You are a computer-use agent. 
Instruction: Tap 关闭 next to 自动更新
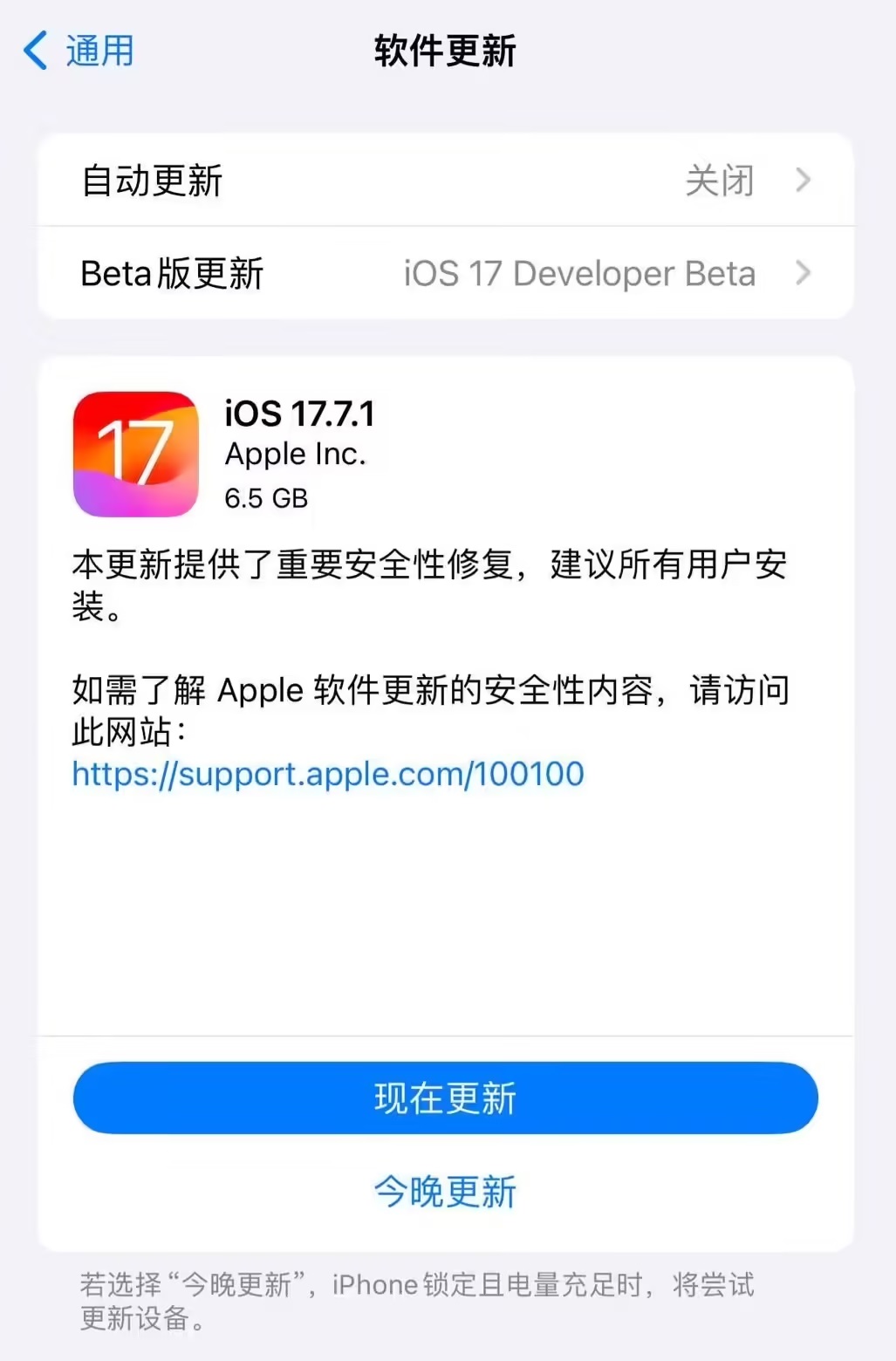coord(721,181)
